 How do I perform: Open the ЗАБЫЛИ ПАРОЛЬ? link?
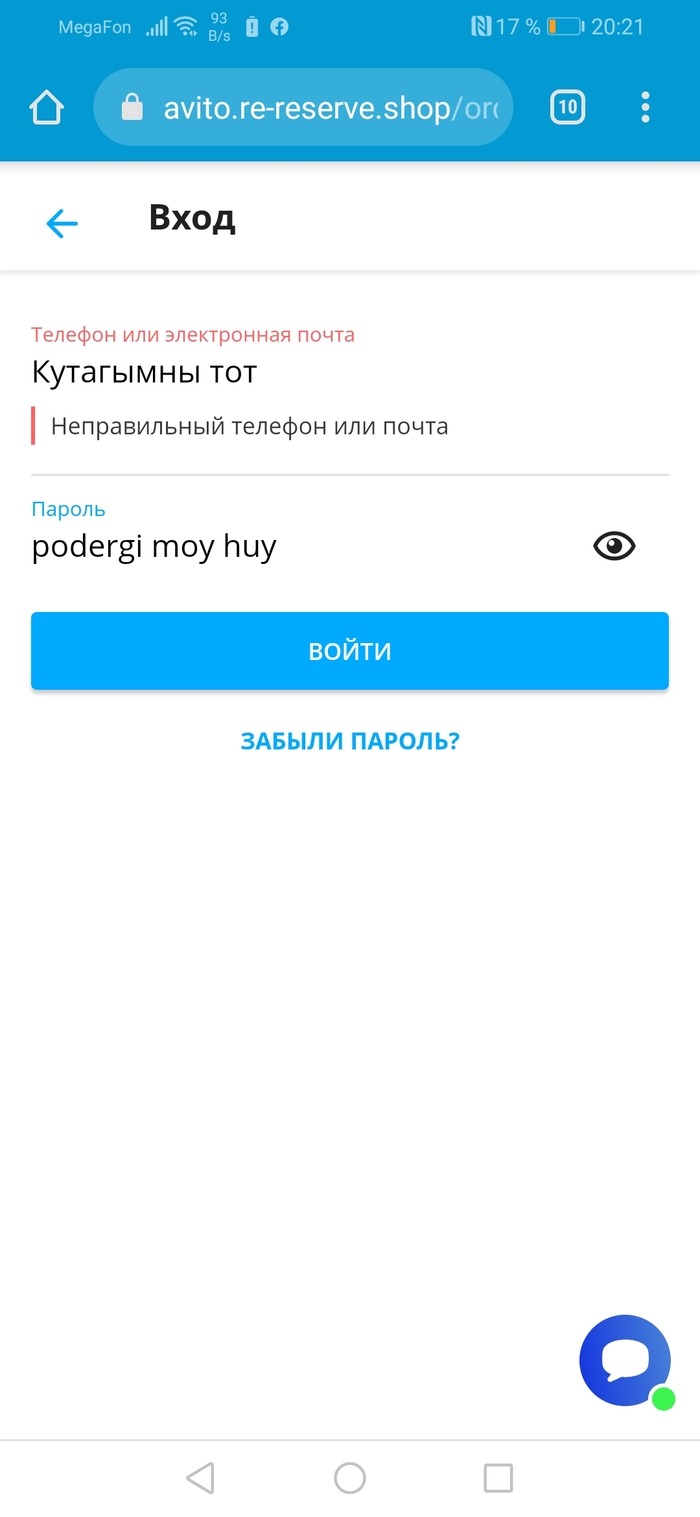(x=349, y=741)
